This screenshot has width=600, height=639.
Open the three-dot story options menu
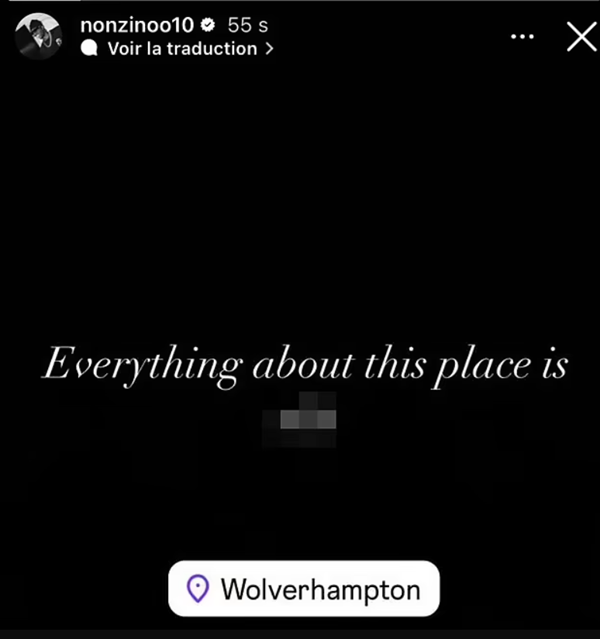click(522, 37)
